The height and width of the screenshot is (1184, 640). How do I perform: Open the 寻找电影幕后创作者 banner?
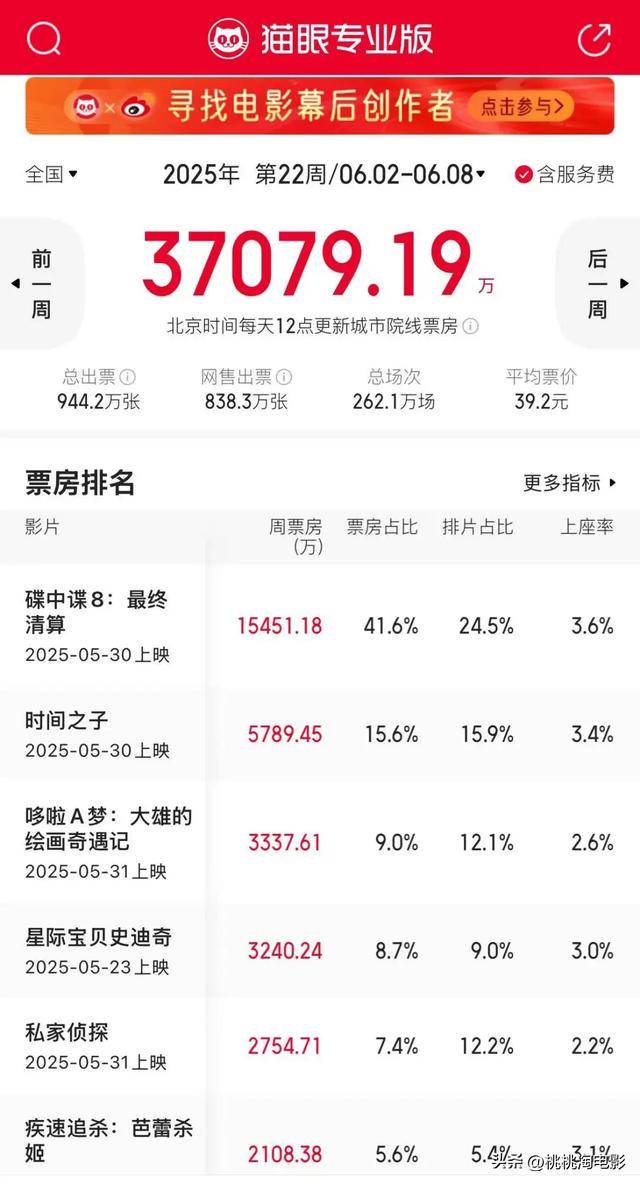(320, 106)
